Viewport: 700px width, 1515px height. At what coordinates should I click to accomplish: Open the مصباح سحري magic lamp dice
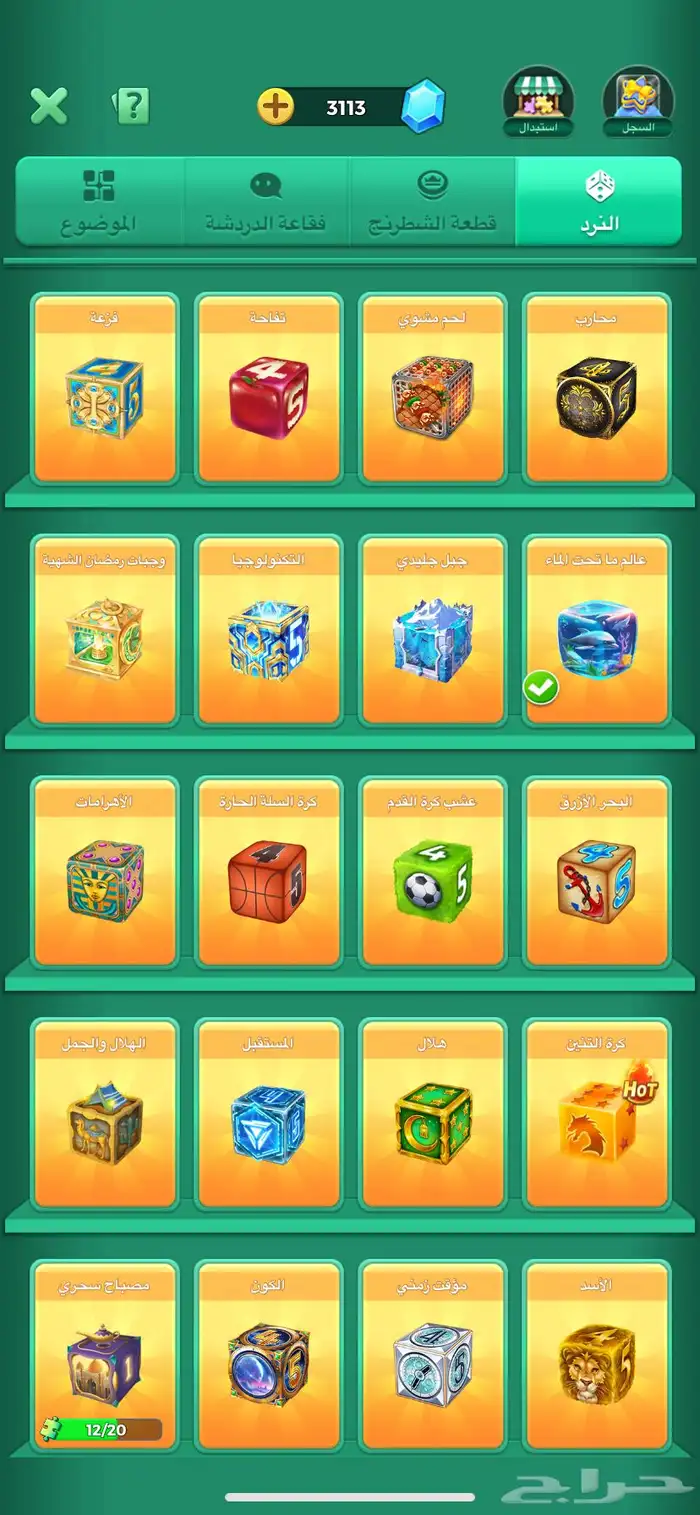[x=105, y=1356]
